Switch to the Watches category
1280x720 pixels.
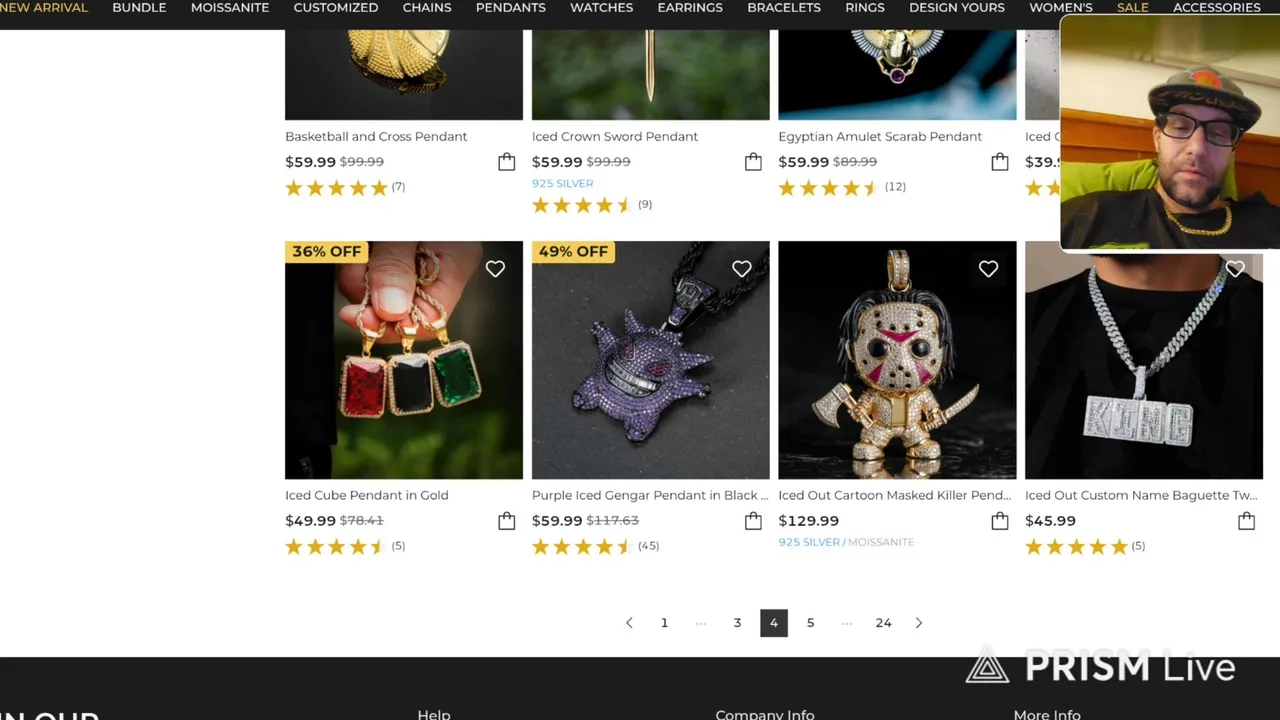tap(601, 7)
